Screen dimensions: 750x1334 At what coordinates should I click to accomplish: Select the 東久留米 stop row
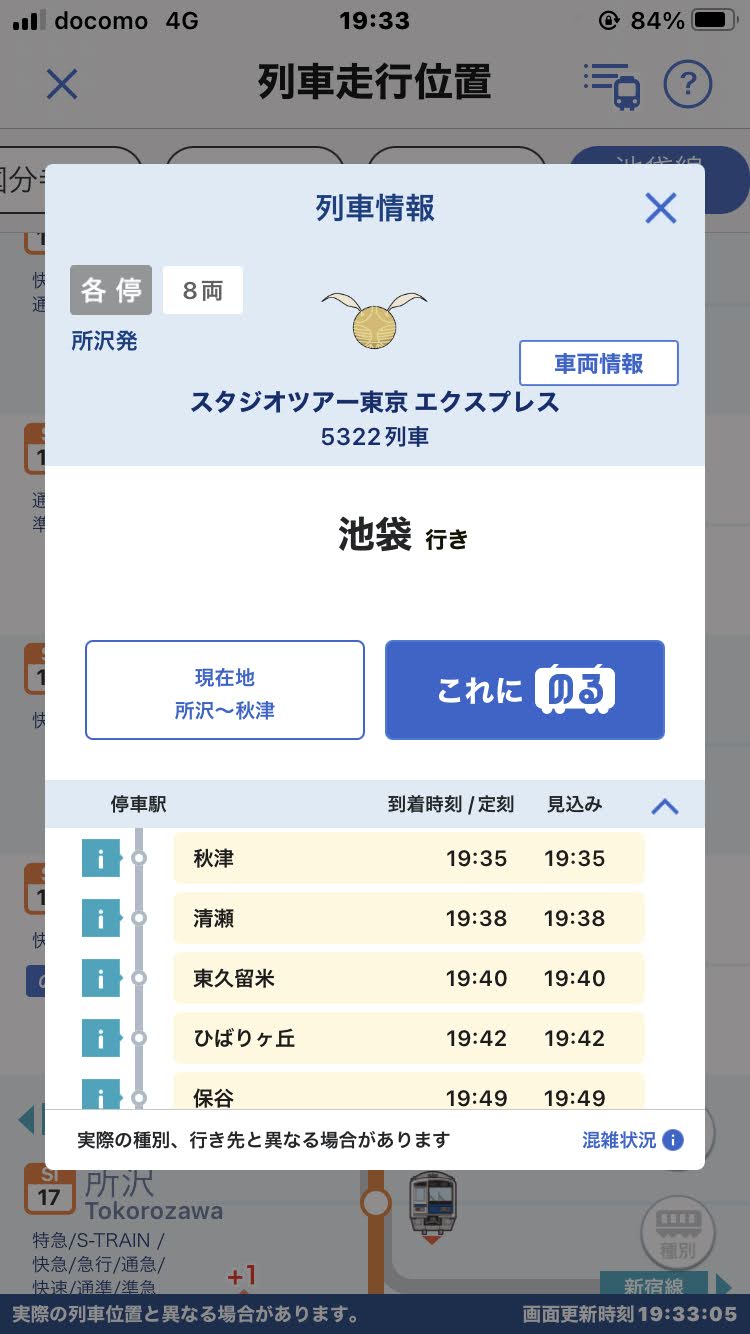click(409, 978)
